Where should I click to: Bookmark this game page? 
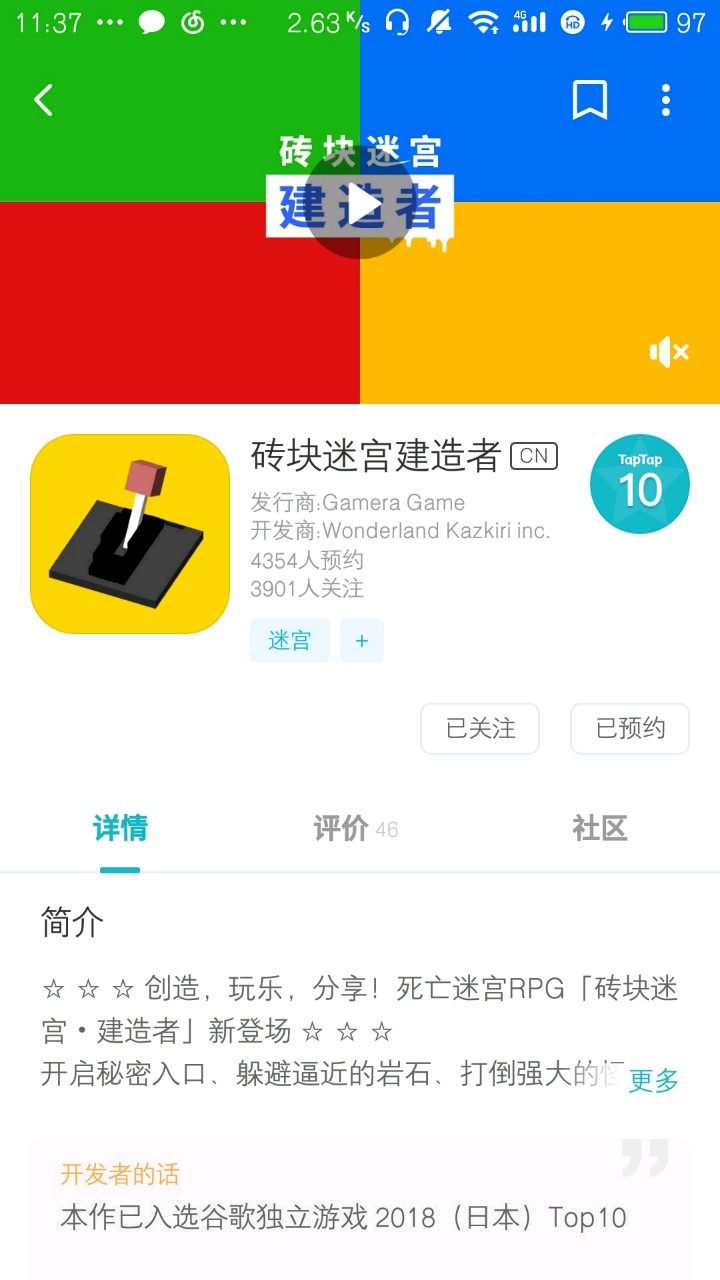coord(589,100)
